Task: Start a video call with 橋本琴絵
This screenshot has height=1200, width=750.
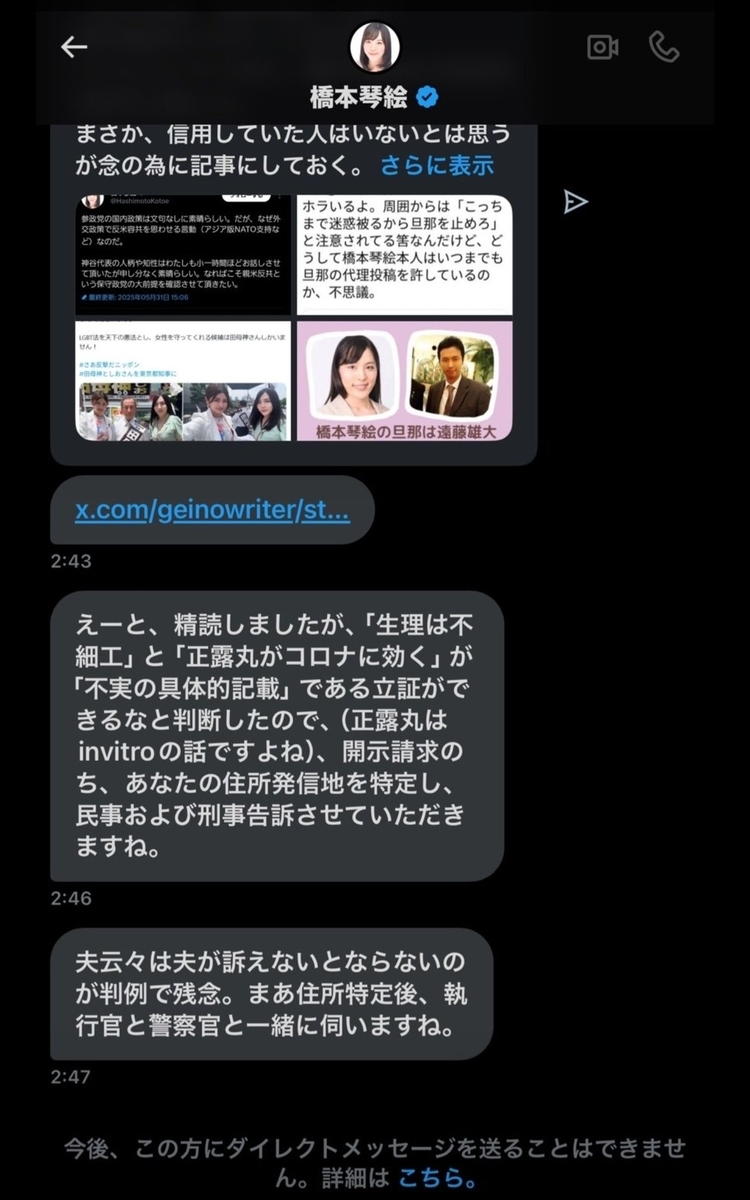Action: coord(602,47)
